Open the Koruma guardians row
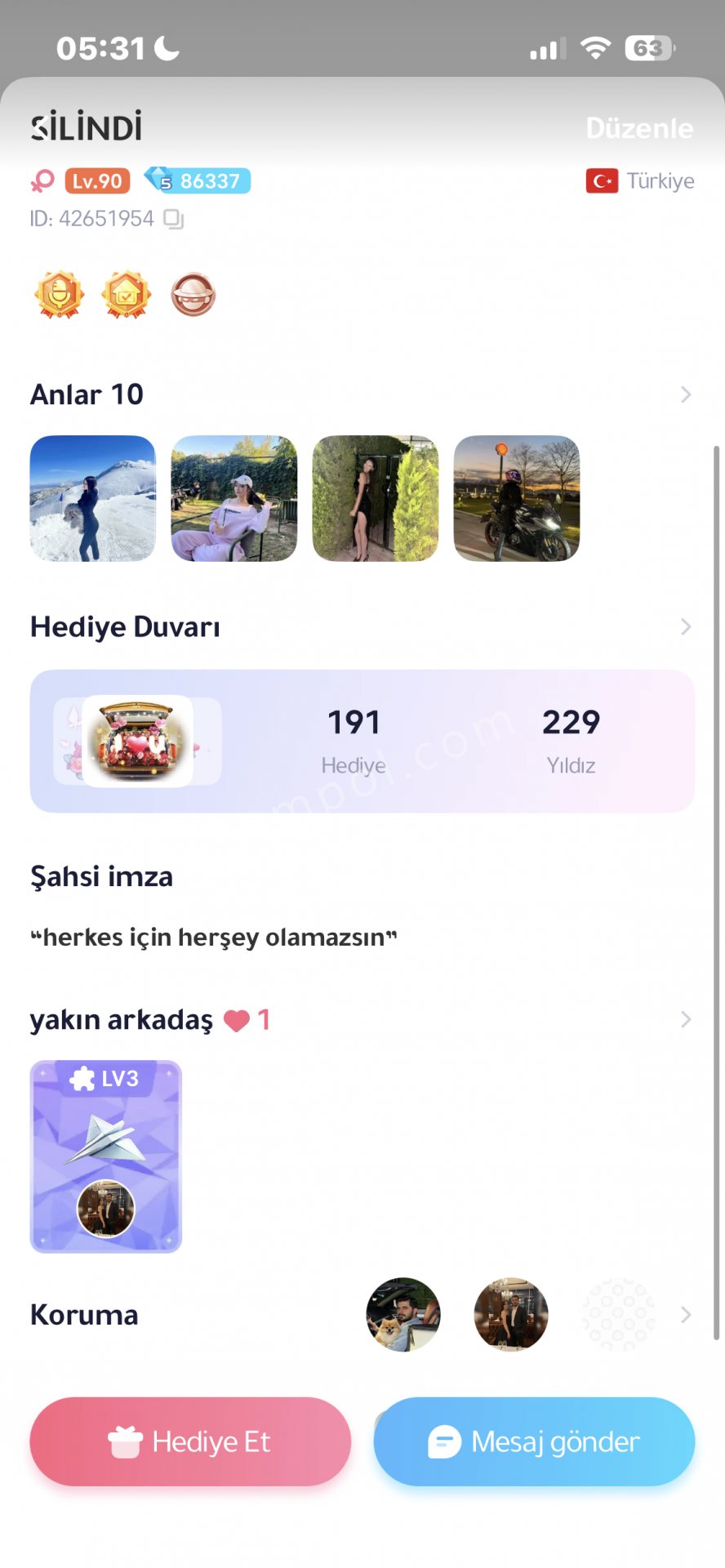Image resolution: width=725 pixels, height=1568 pixels. pos(685,1315)
